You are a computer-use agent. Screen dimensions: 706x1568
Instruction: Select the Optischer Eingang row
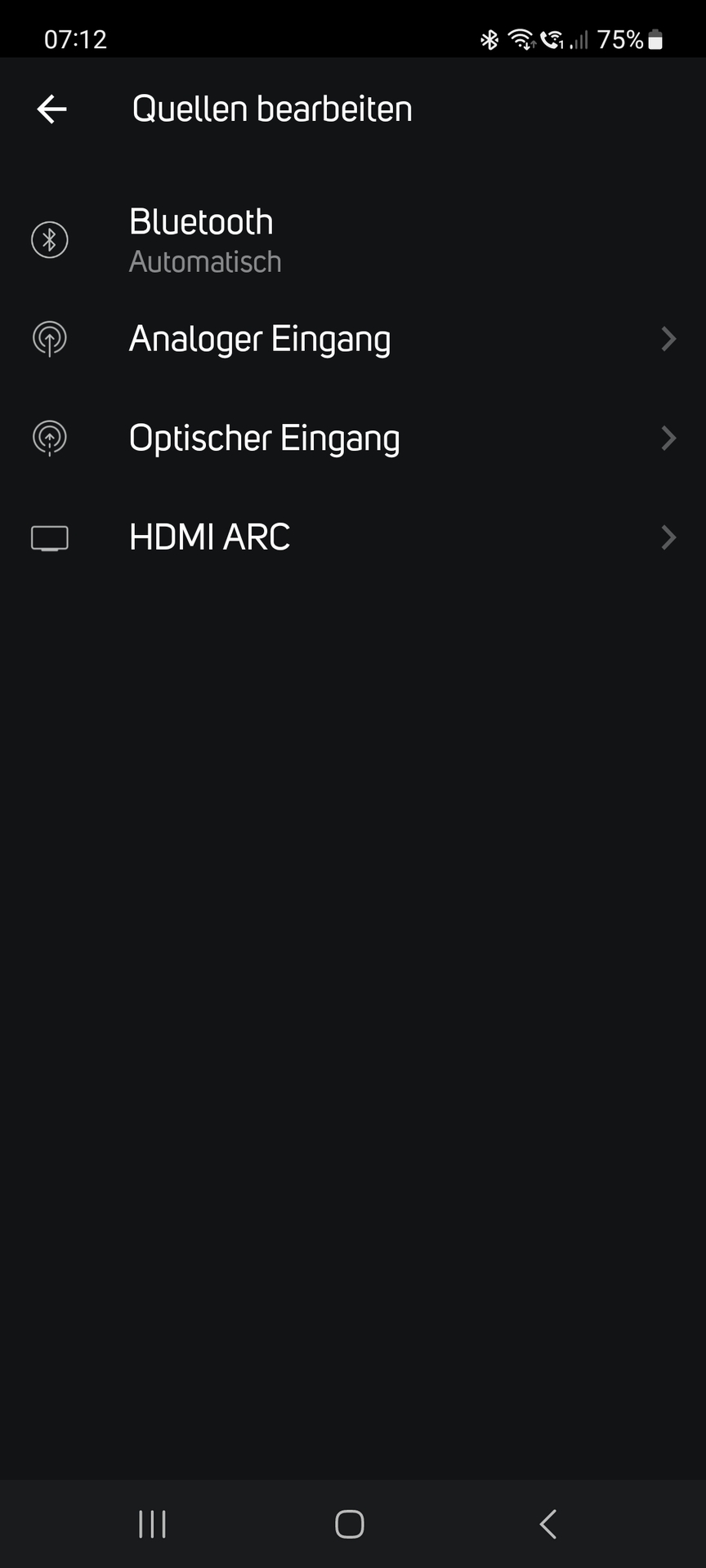pyautogui.click(x=353, y=439)
